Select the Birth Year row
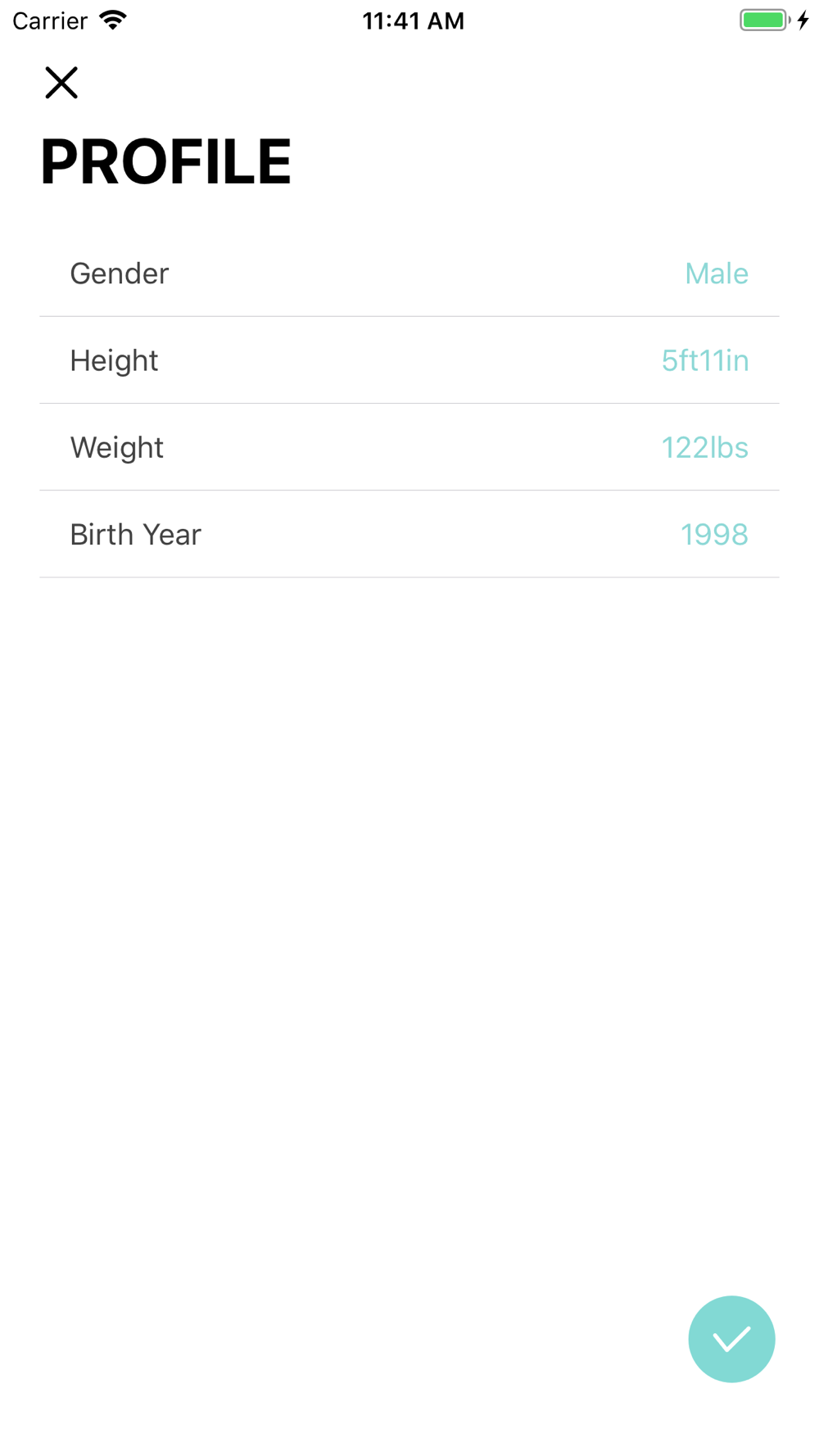The image size is (819, 1456). pos(409,534)
